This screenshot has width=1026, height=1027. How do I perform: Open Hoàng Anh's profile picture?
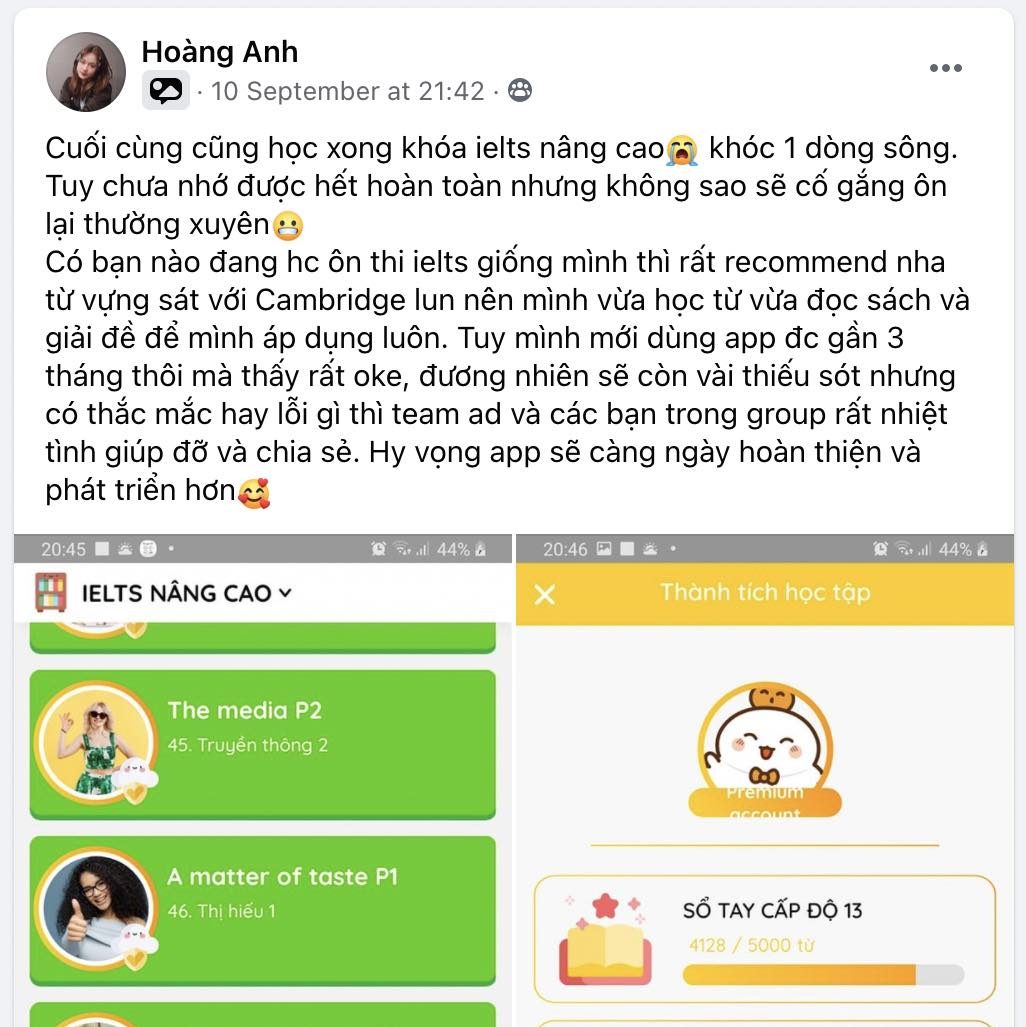(85, 72)
